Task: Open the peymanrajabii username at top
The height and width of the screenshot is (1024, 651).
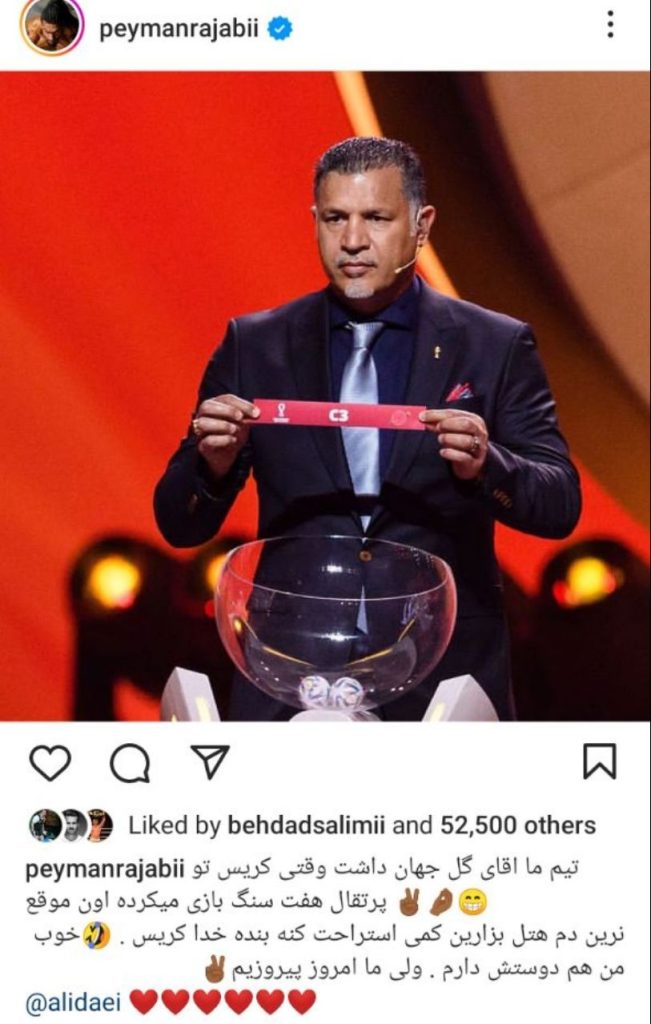Action: pyautogui.click(x=179, y=28)
